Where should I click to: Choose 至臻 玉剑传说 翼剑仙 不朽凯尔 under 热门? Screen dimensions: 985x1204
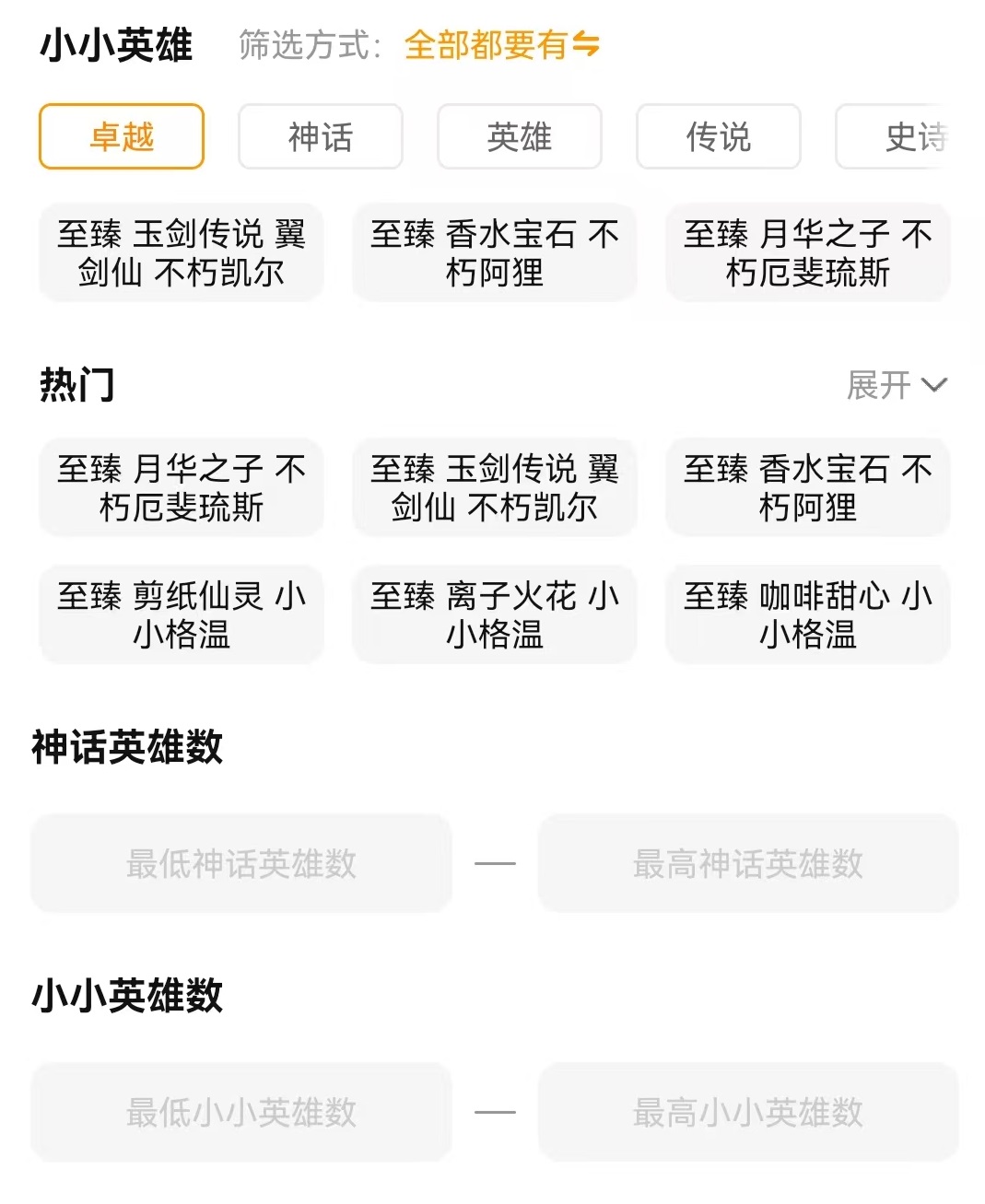tap(495, 488)
